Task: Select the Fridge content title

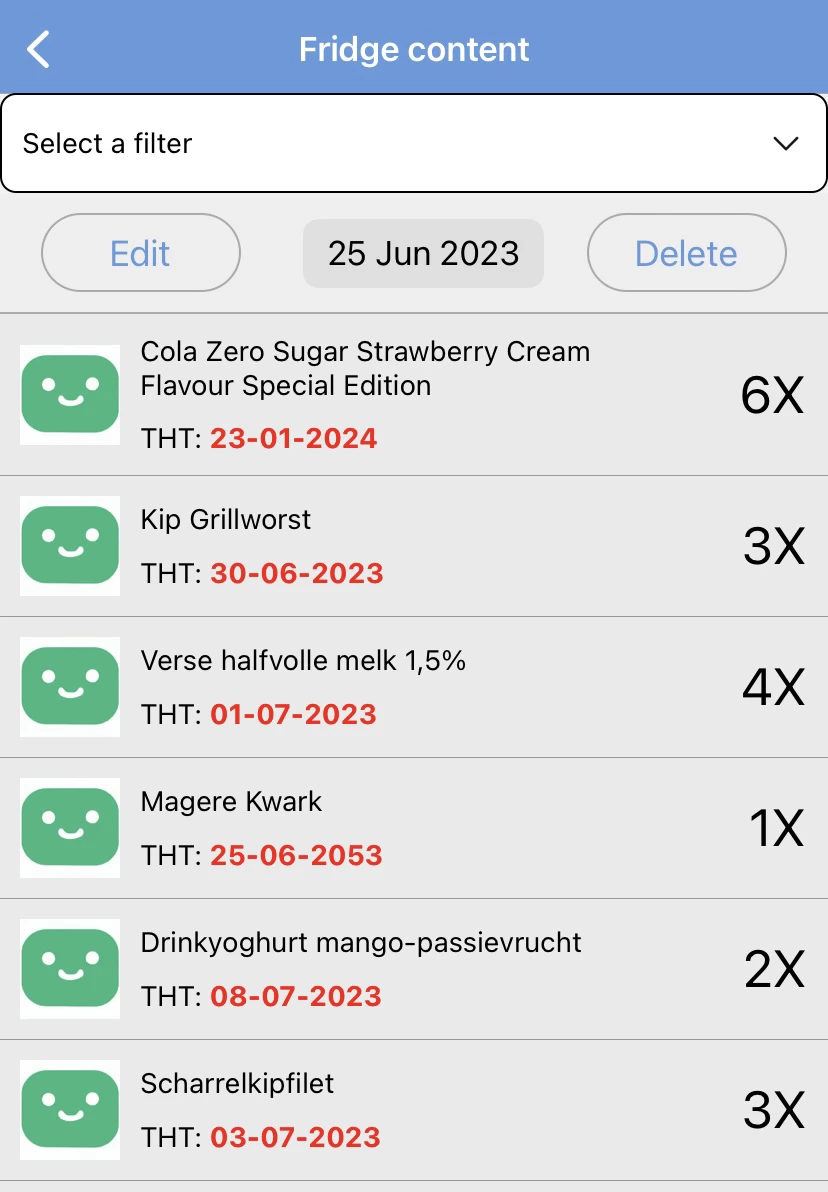Action: pos(413,48)
